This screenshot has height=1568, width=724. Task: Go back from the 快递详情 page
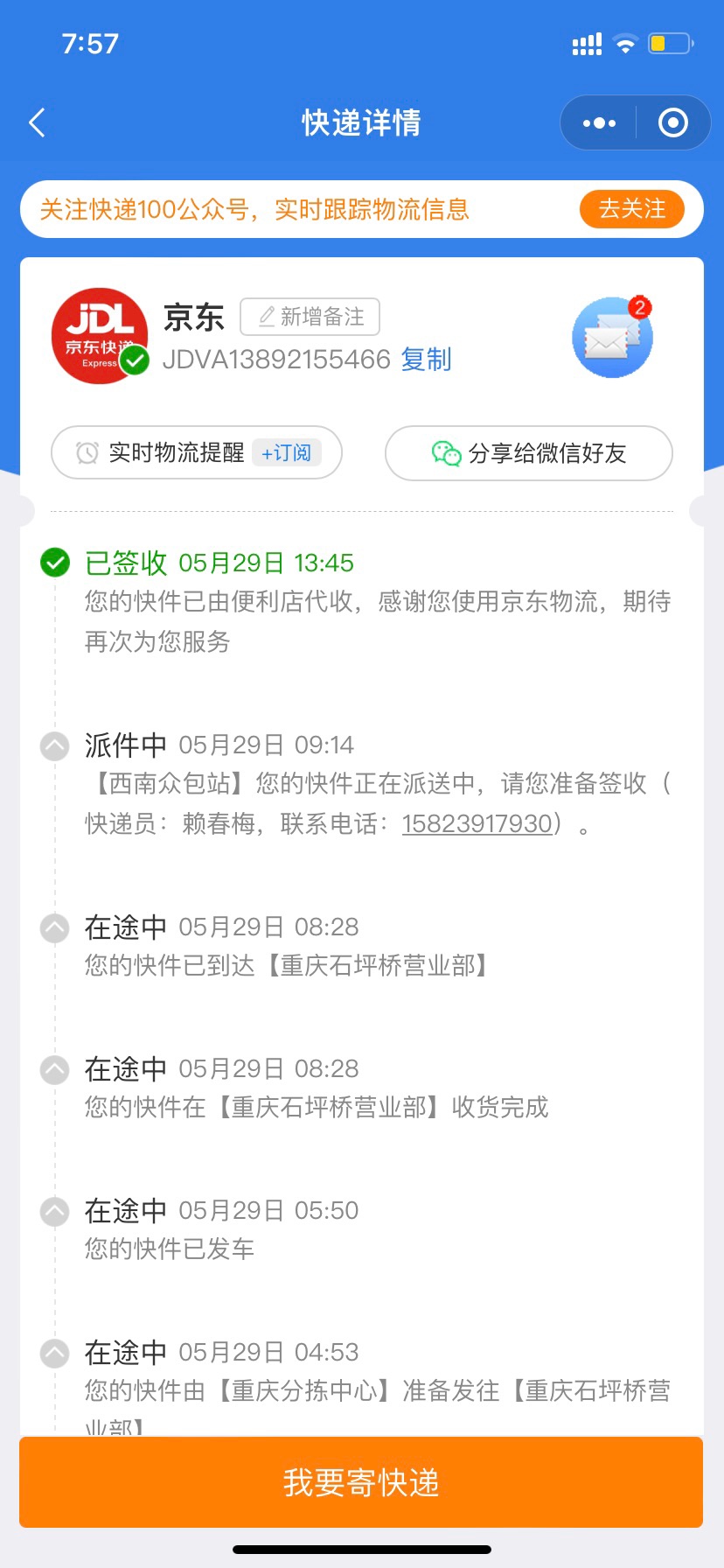pos(37,122)
